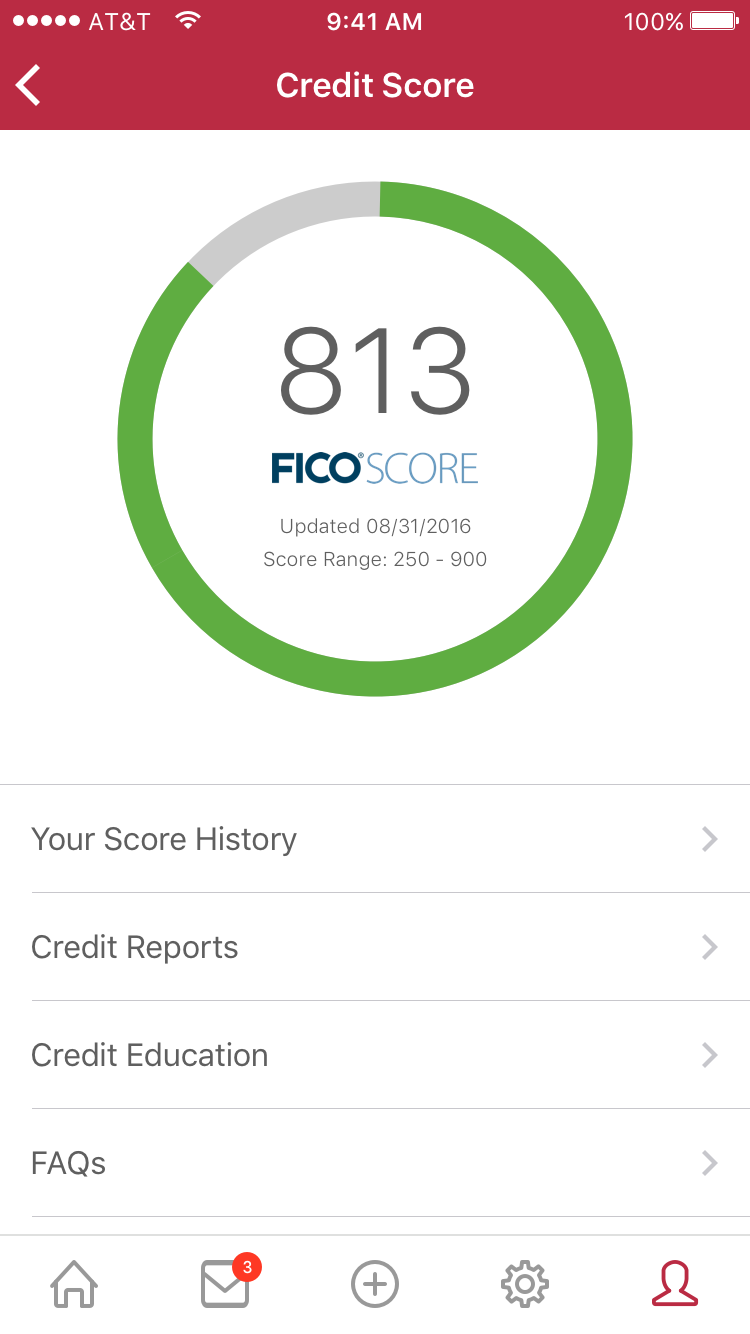Open the settings gear tab
Viewport: 750px width, 1334px height.
525,1284
